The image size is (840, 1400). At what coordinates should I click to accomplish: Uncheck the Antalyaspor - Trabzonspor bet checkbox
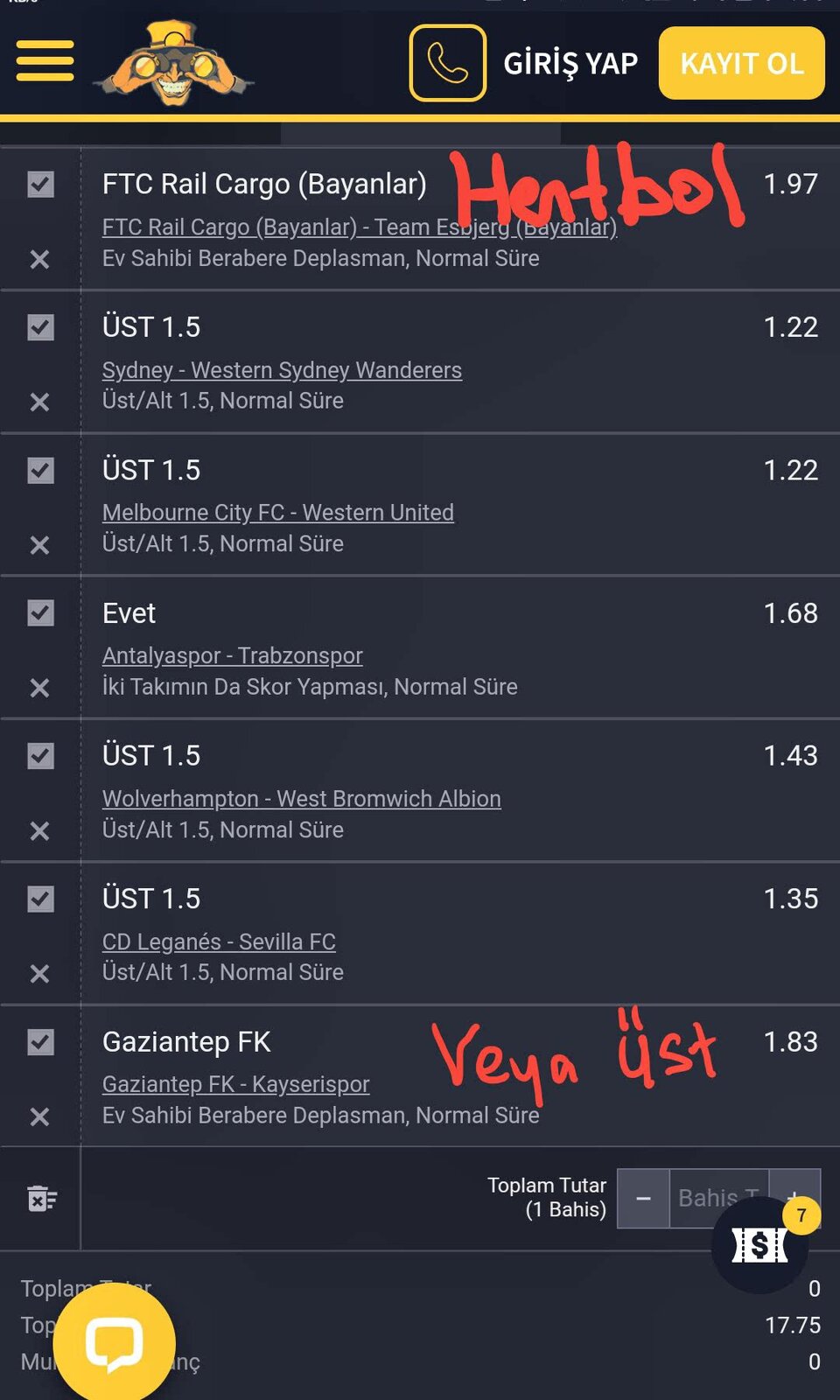40,613
